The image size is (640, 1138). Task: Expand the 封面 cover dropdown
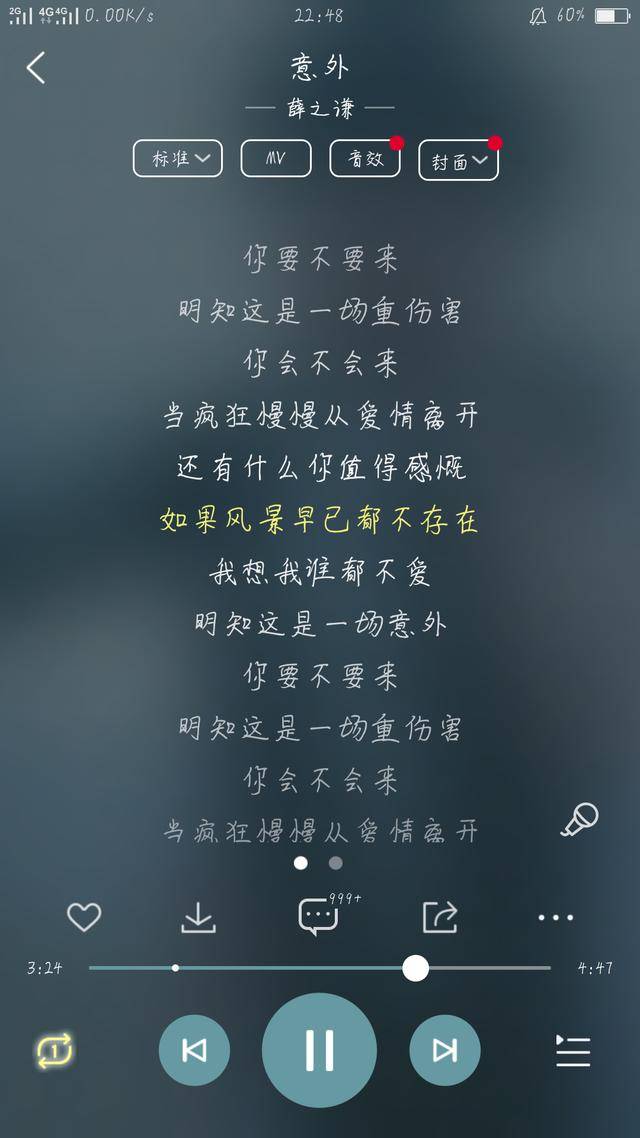(x=458, y=160)
